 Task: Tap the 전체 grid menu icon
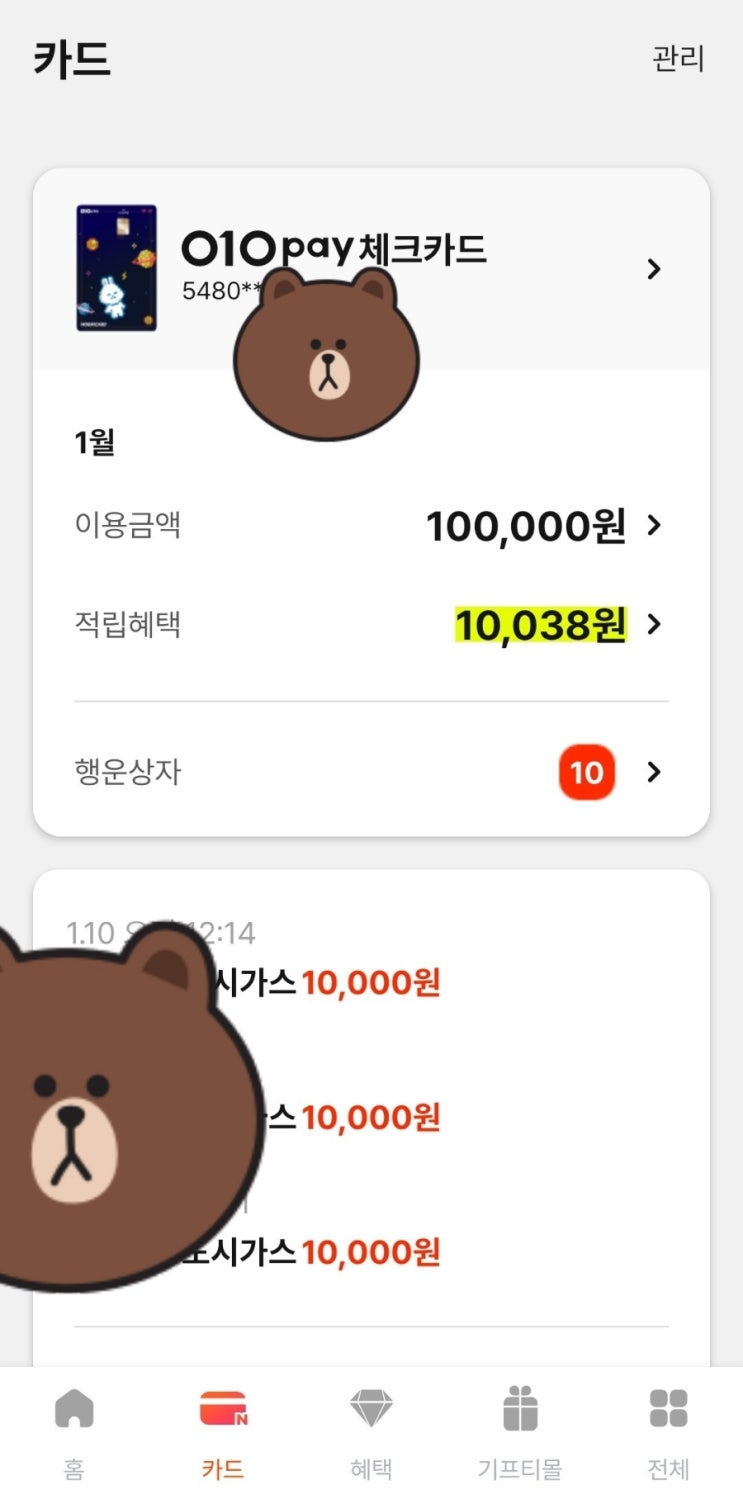[668, 1407]
